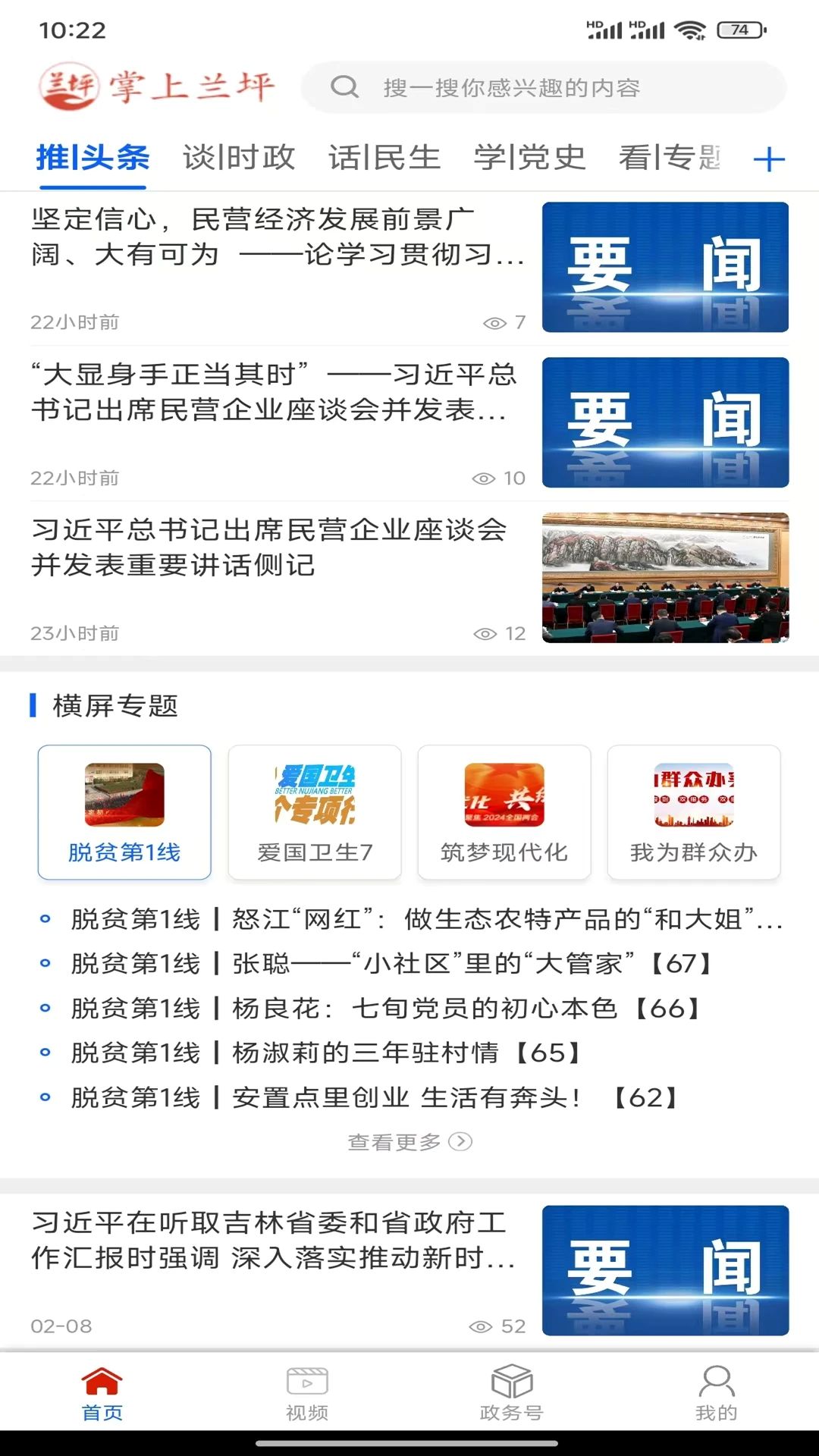Open the article 坚定信心，民营经济发展前景广阔
The width and height of the screenshot is (819, 1456).
(278, 237)
